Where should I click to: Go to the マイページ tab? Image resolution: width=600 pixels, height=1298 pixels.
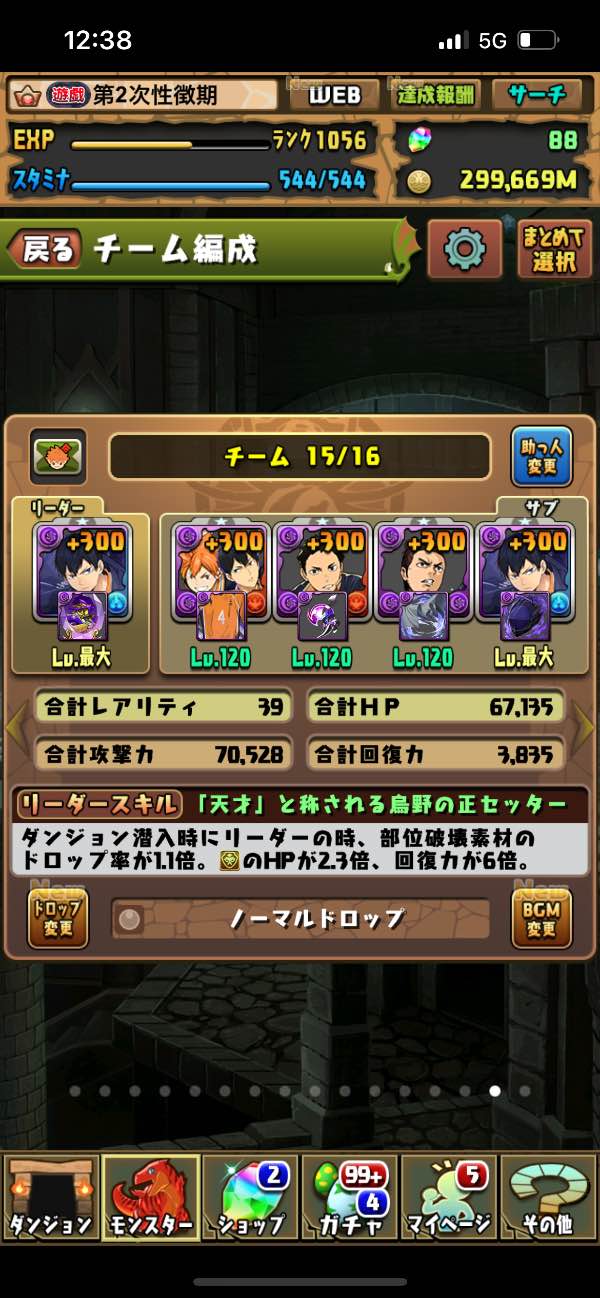click(x=449, y=1197)
